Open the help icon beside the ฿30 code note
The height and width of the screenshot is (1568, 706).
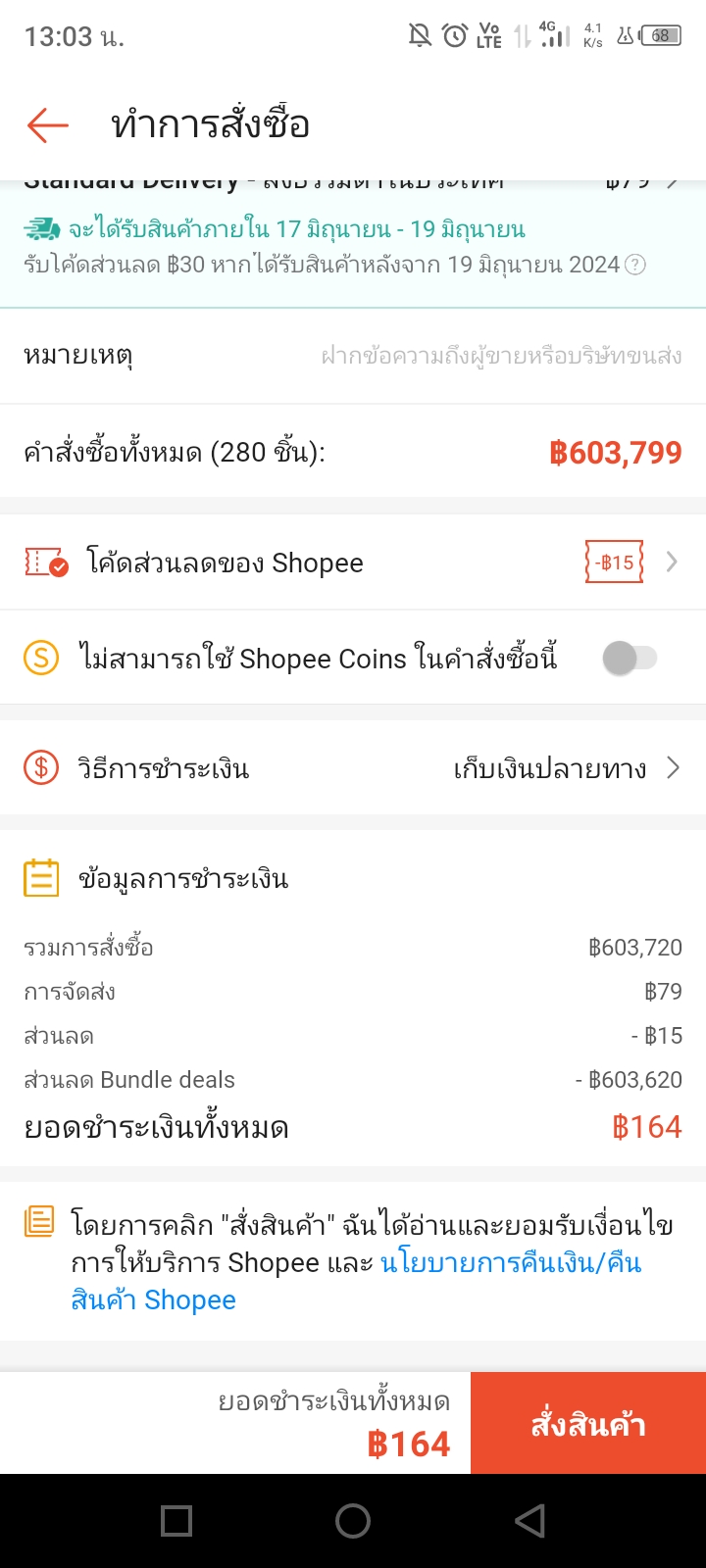[x=635, y=265]
